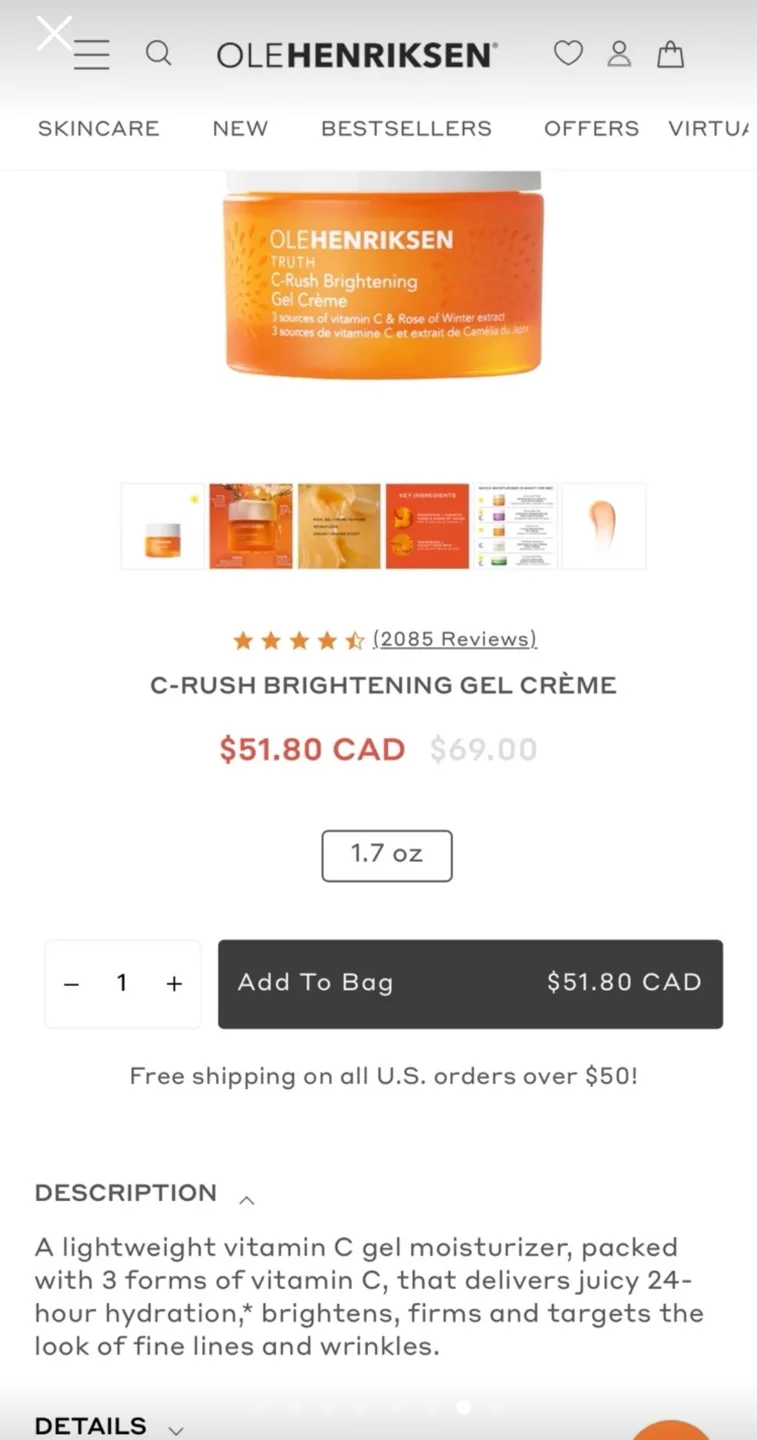
Task: Click the fourth review star
Action: [327, 638]
